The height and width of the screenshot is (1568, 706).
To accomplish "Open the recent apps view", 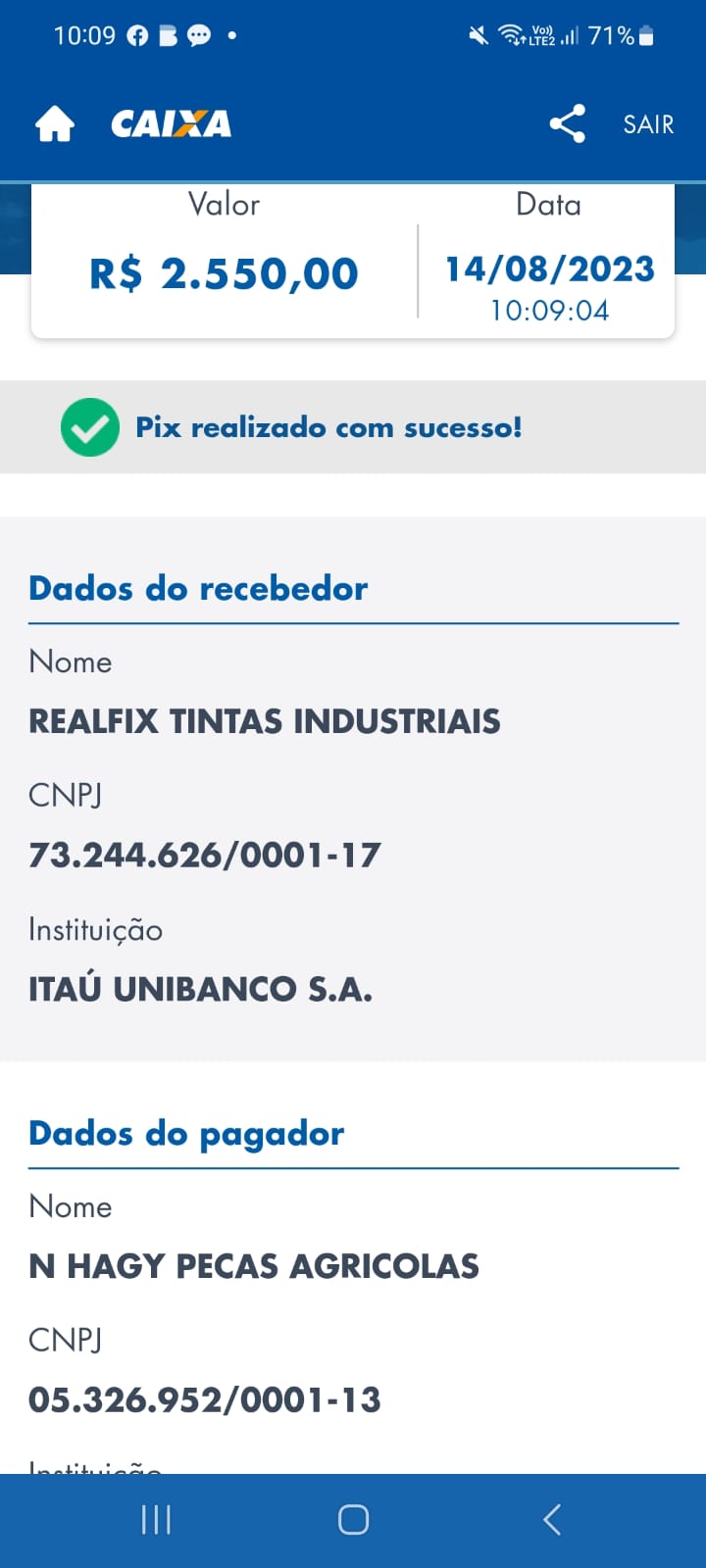I will (x=156, y=1520).
